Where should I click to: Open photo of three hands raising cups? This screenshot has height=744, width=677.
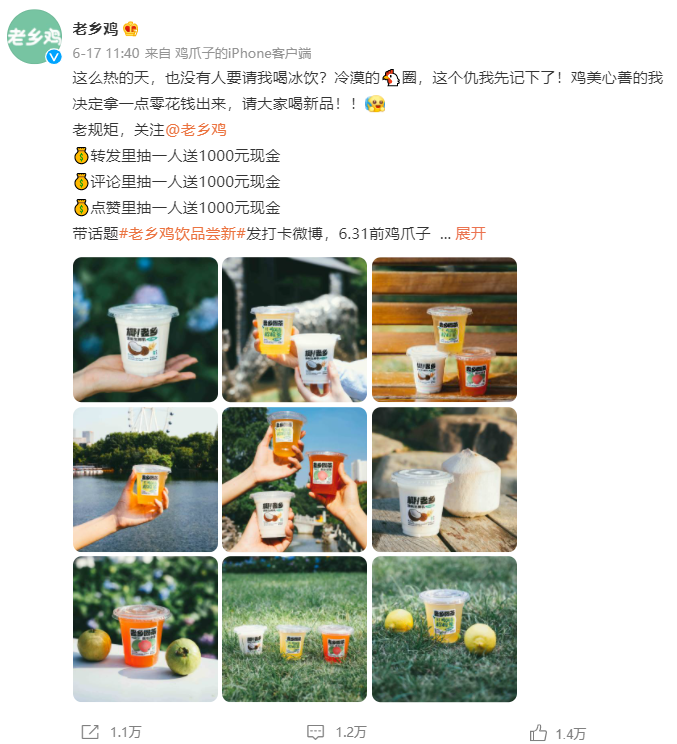click(294, 479)
